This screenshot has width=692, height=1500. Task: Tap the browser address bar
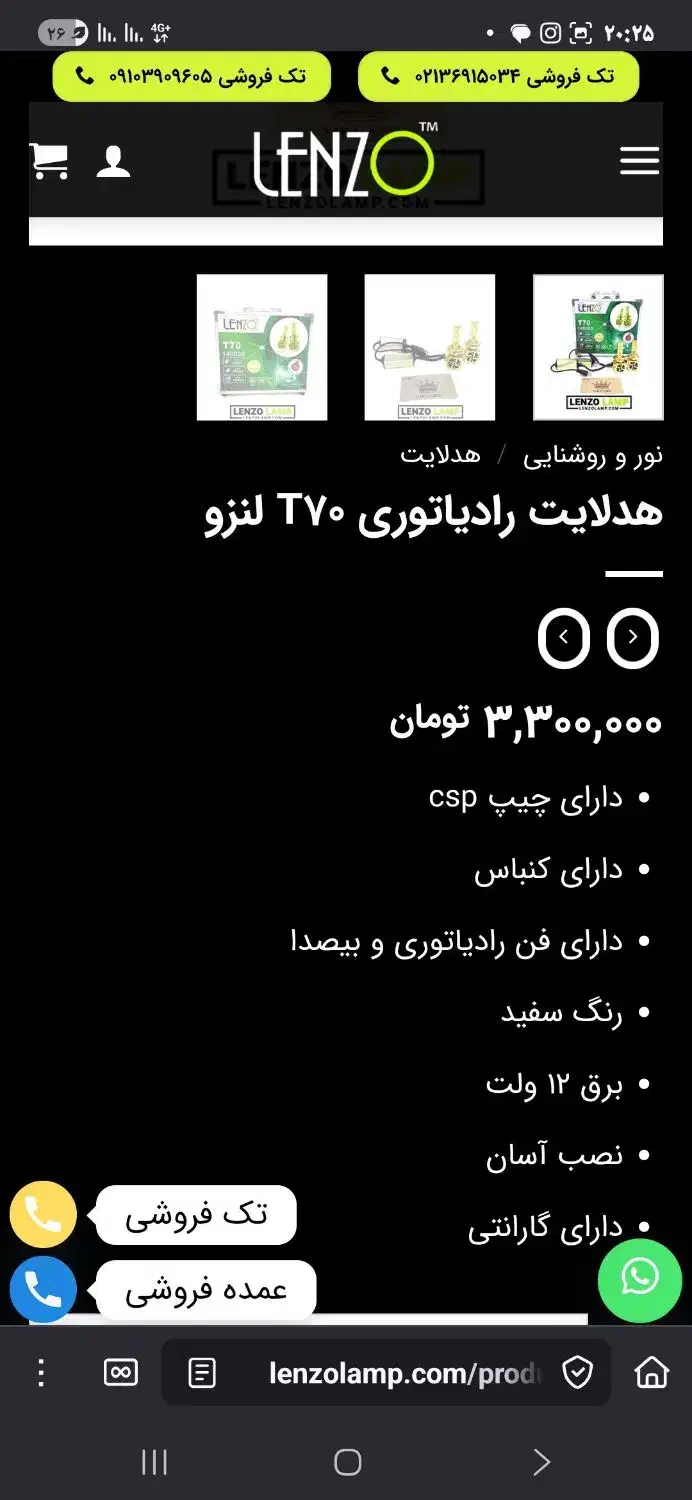[386, 1373]
